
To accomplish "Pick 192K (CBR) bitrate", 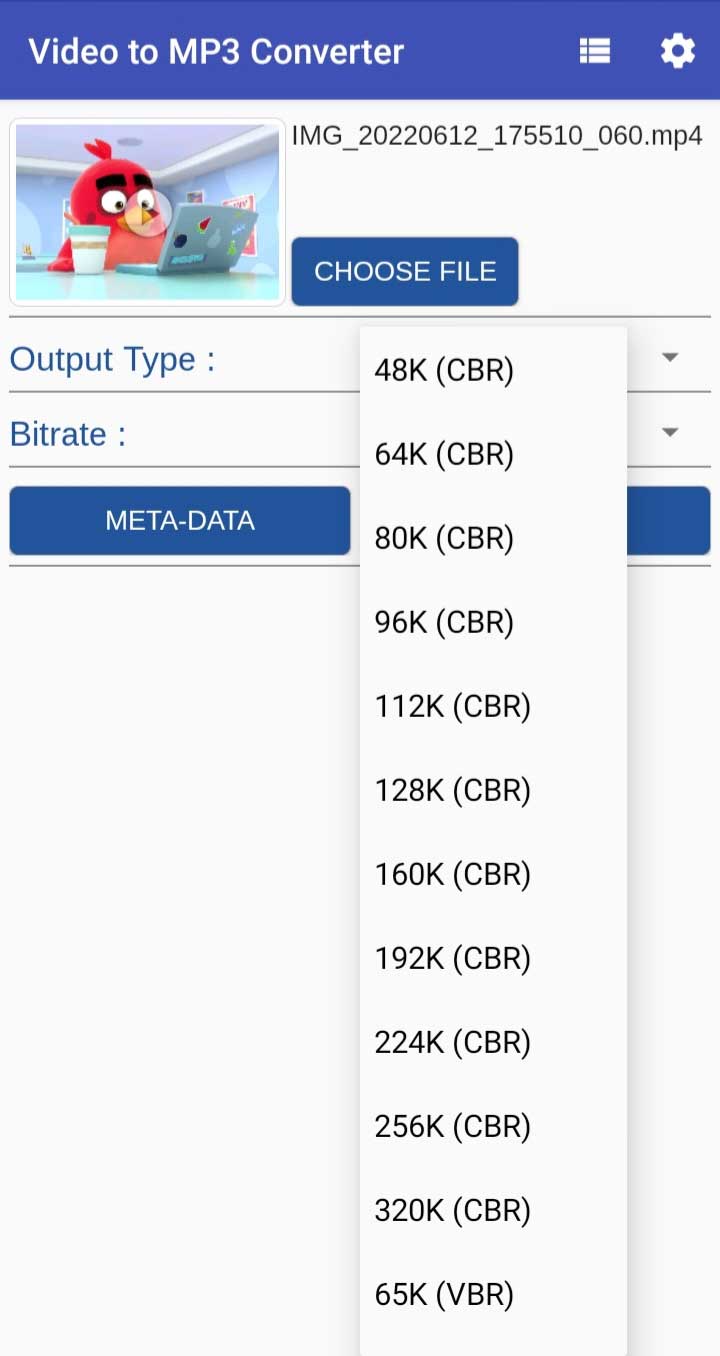I will 493,958.
